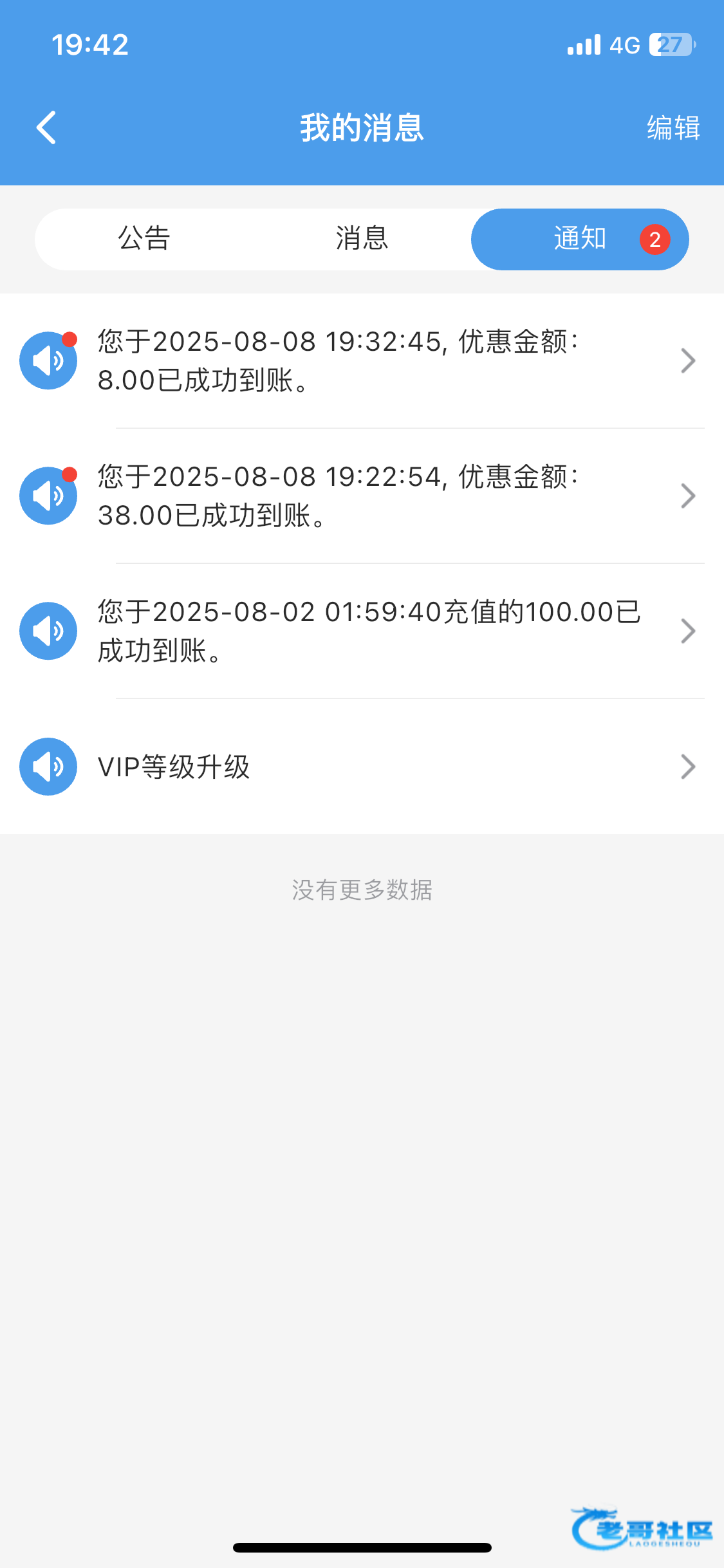The width and height of the screenshot is (724, 1568).
Task: Open the 100.00 充值 notification
Action: tap(362, 631)
